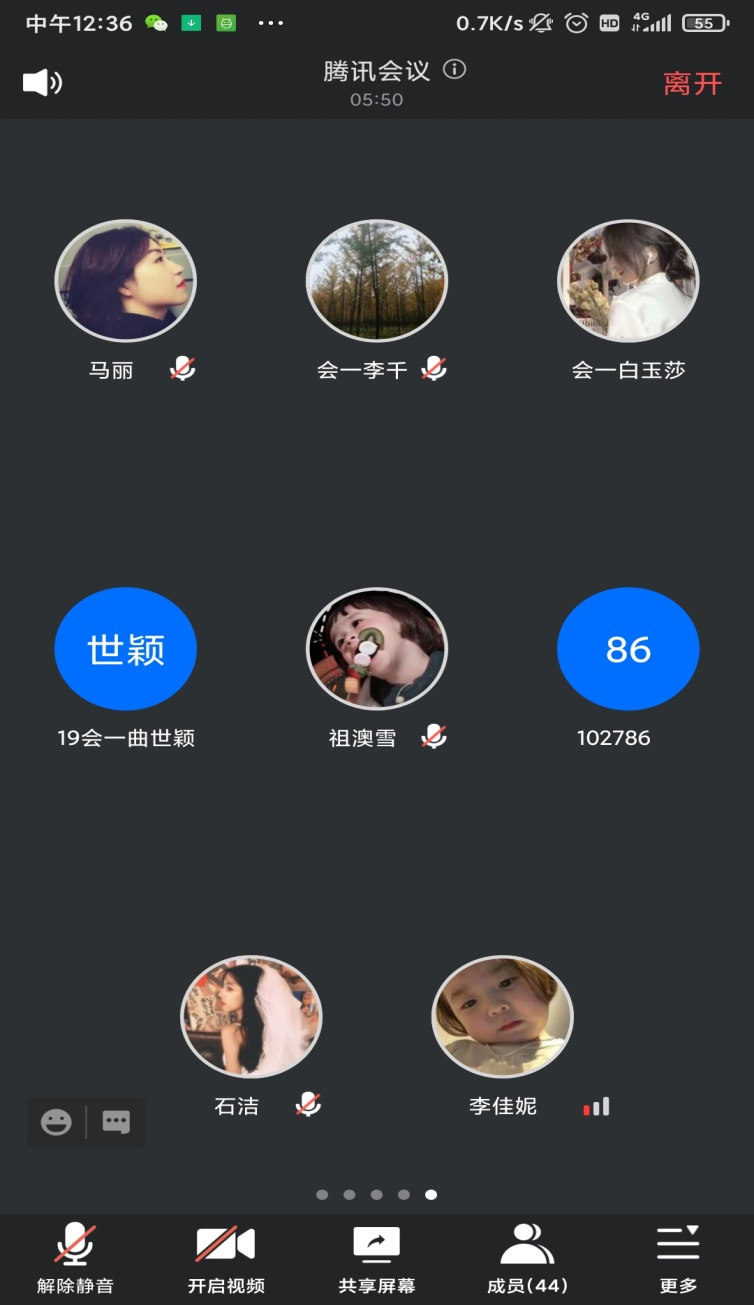Open the 成员(44) participant list
This screenshot has height=1305, width=754.
(527, 1259)
